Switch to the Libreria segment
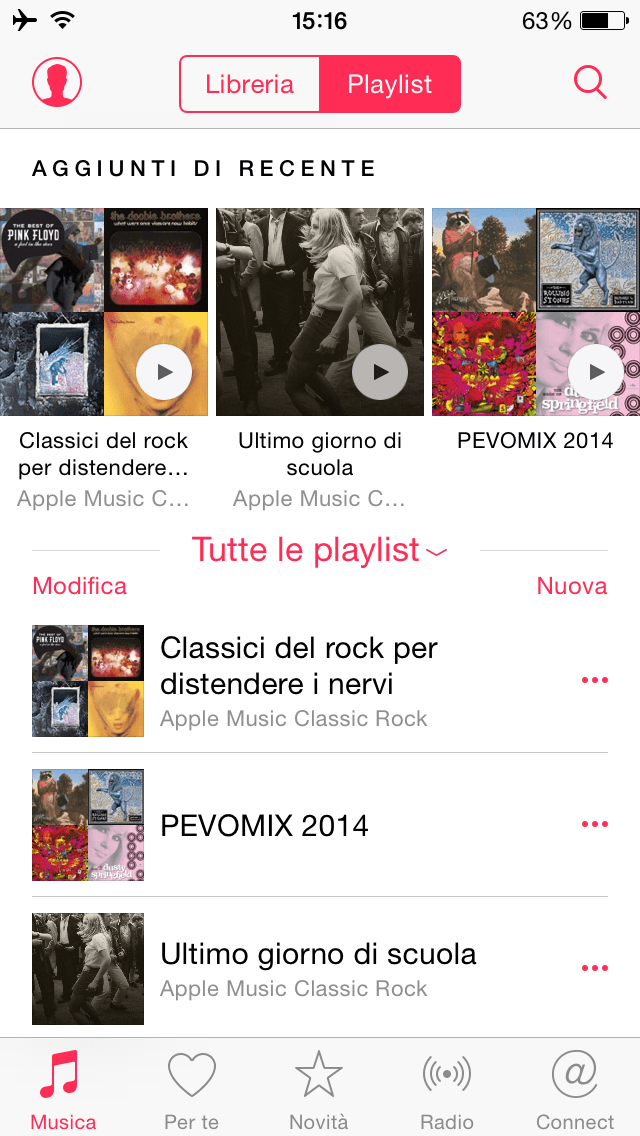Image resolution: width=640 pixels, height=1136 pixels. 249,84
